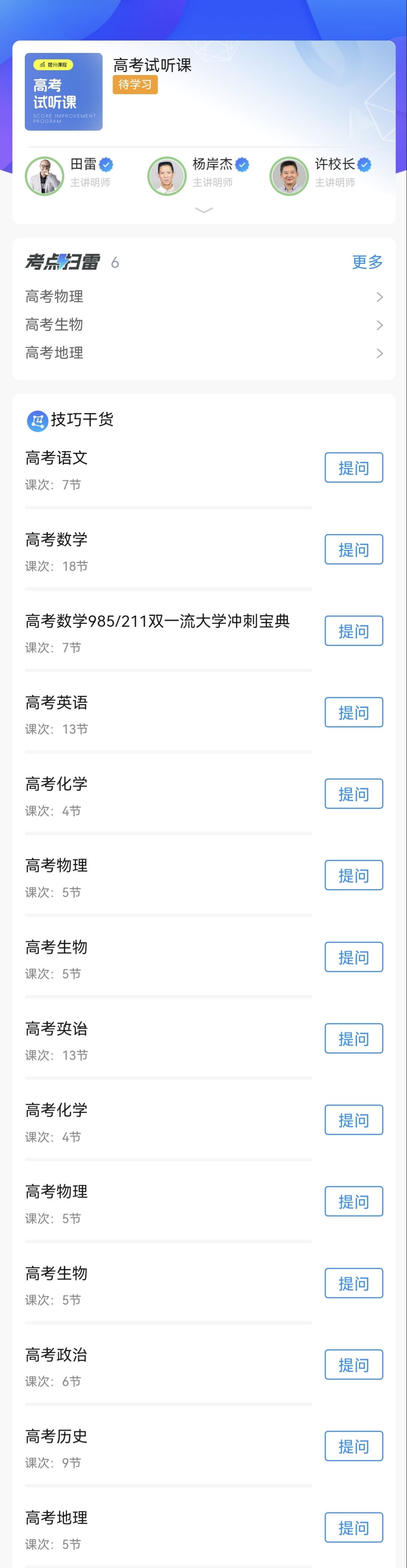Viewport: 407px width, 1568px height.
Task: Open the 高考试听课 course cover
Action: [63, 92]
